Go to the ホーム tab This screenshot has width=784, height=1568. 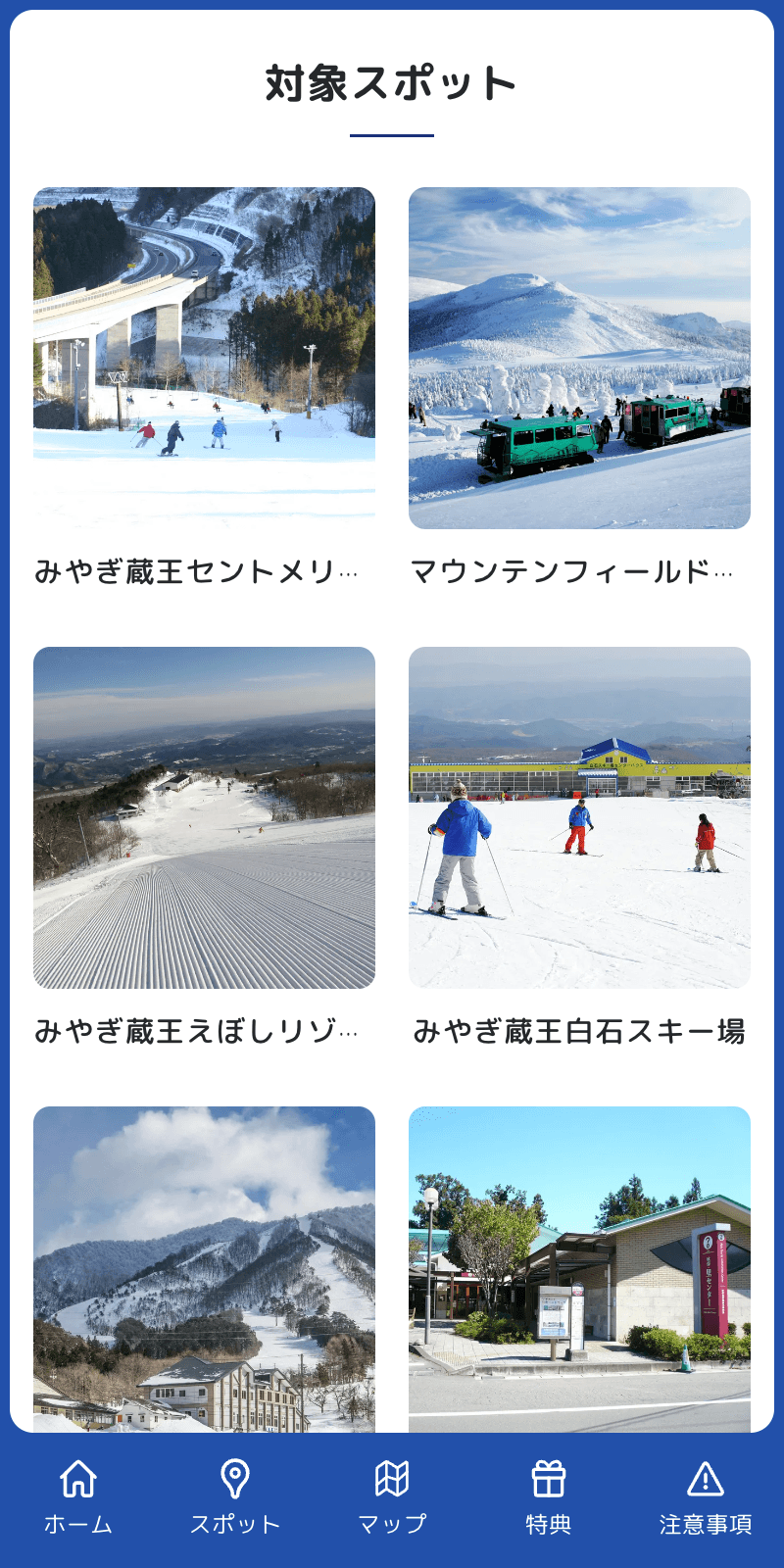tap(78, 1497)
